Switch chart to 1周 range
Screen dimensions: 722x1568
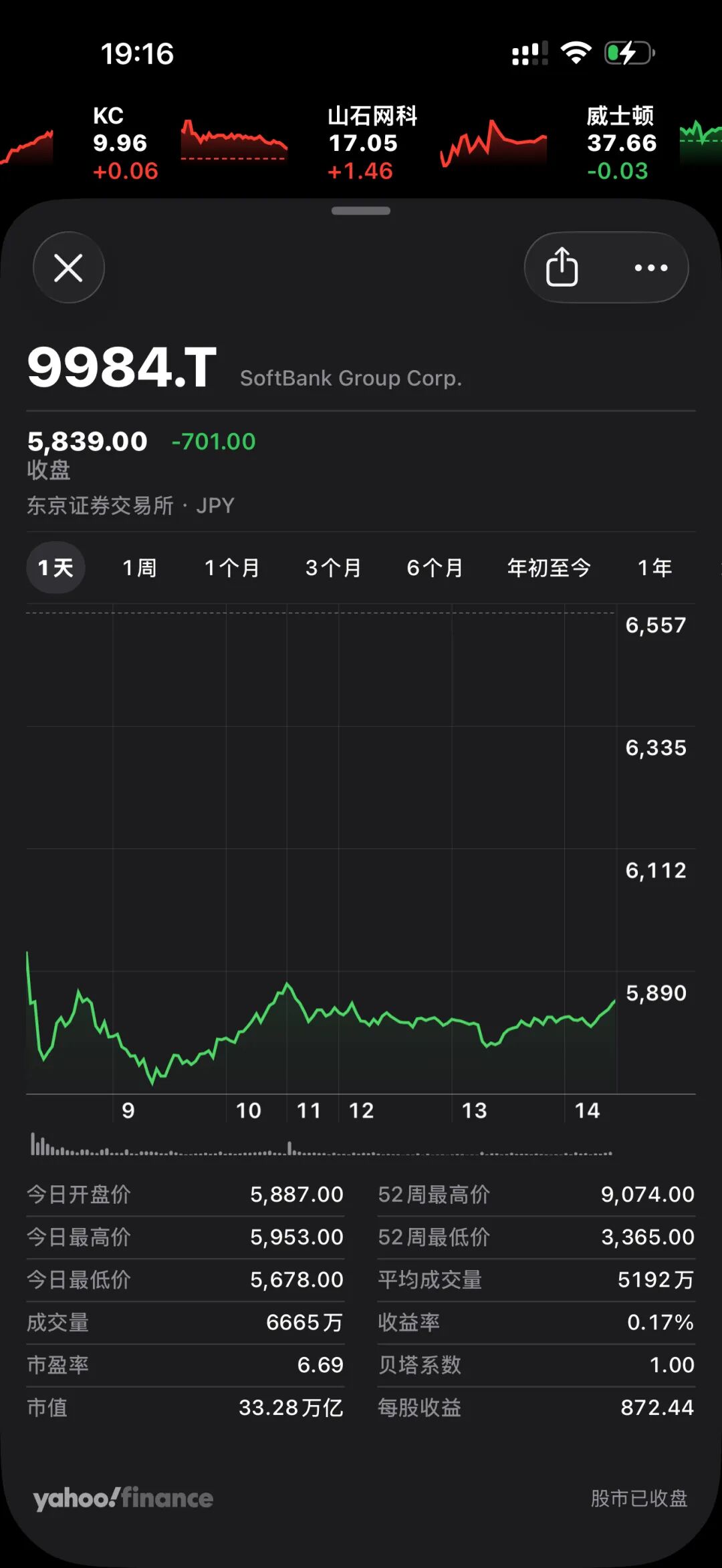coord(140,568)
